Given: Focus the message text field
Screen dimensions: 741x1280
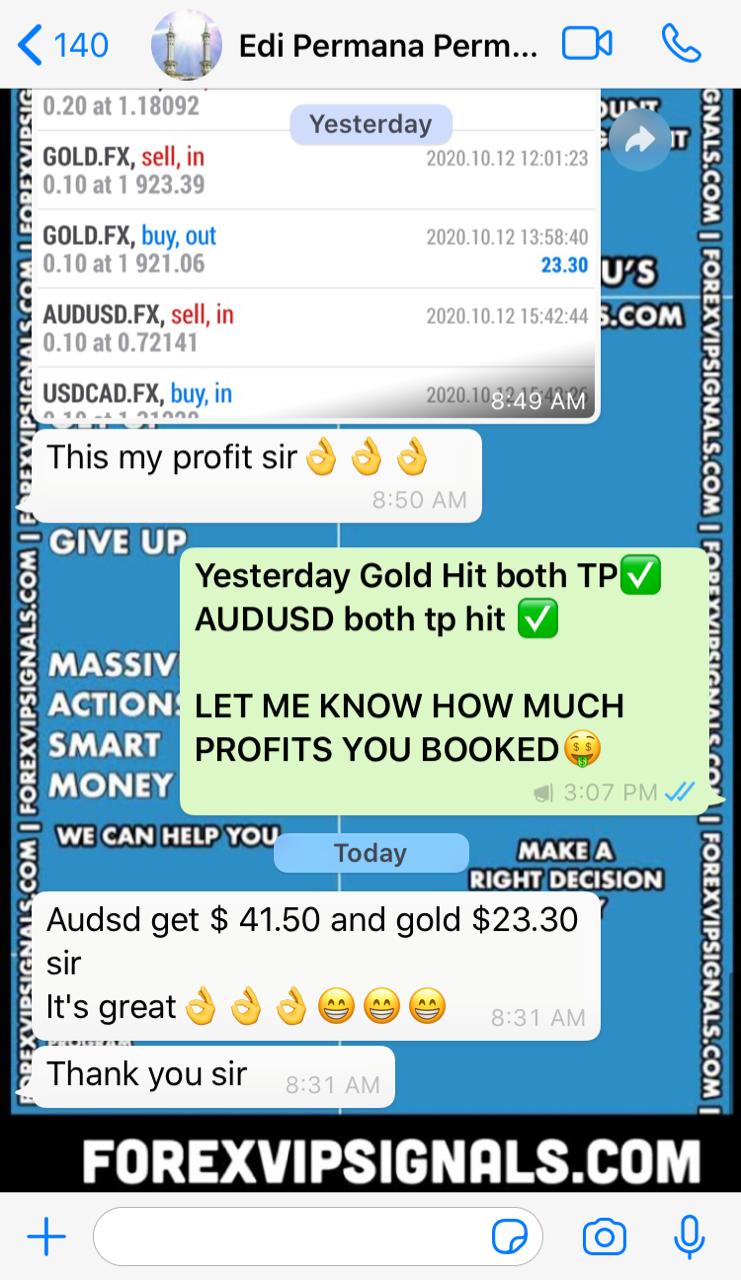Looking at the screenshot, I should 290,1237.
